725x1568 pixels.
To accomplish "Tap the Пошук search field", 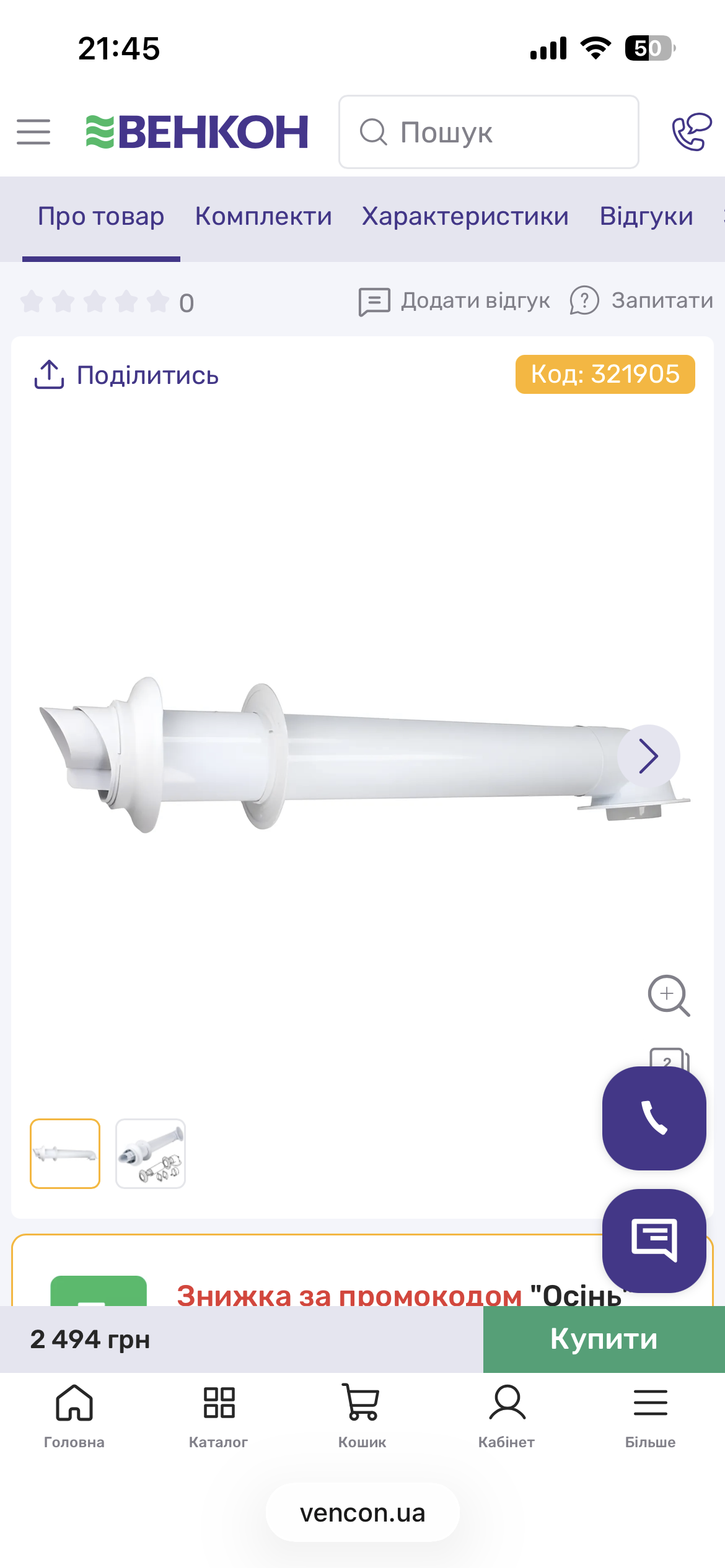I will 488,132.
